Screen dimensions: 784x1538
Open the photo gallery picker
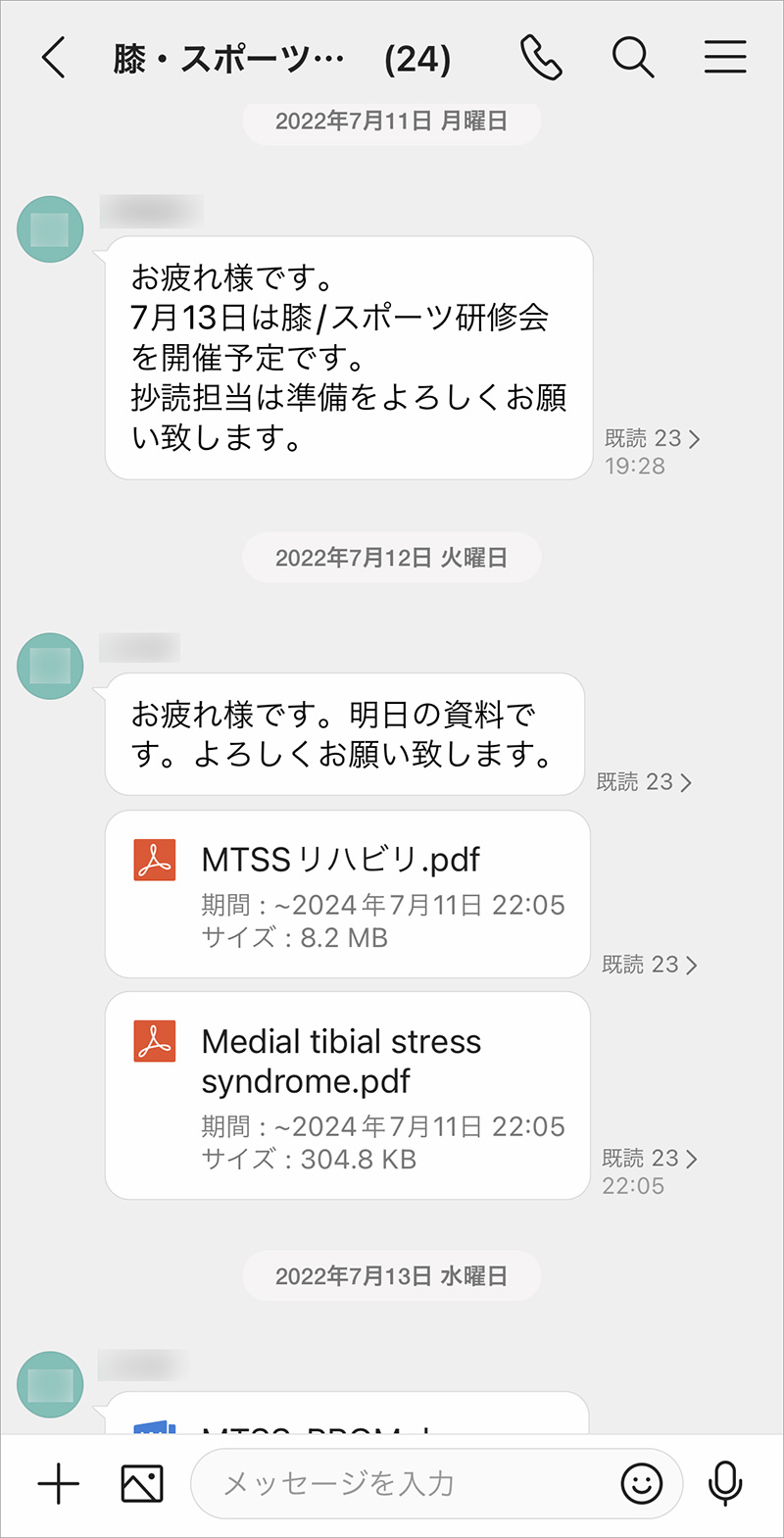coord(142,1483)
